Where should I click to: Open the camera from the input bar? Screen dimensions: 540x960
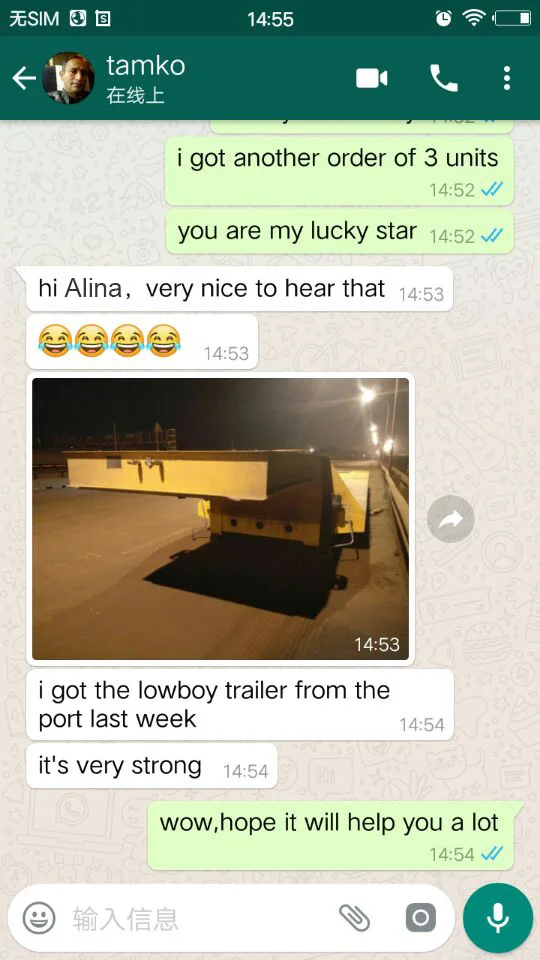(x=421, y=918)
